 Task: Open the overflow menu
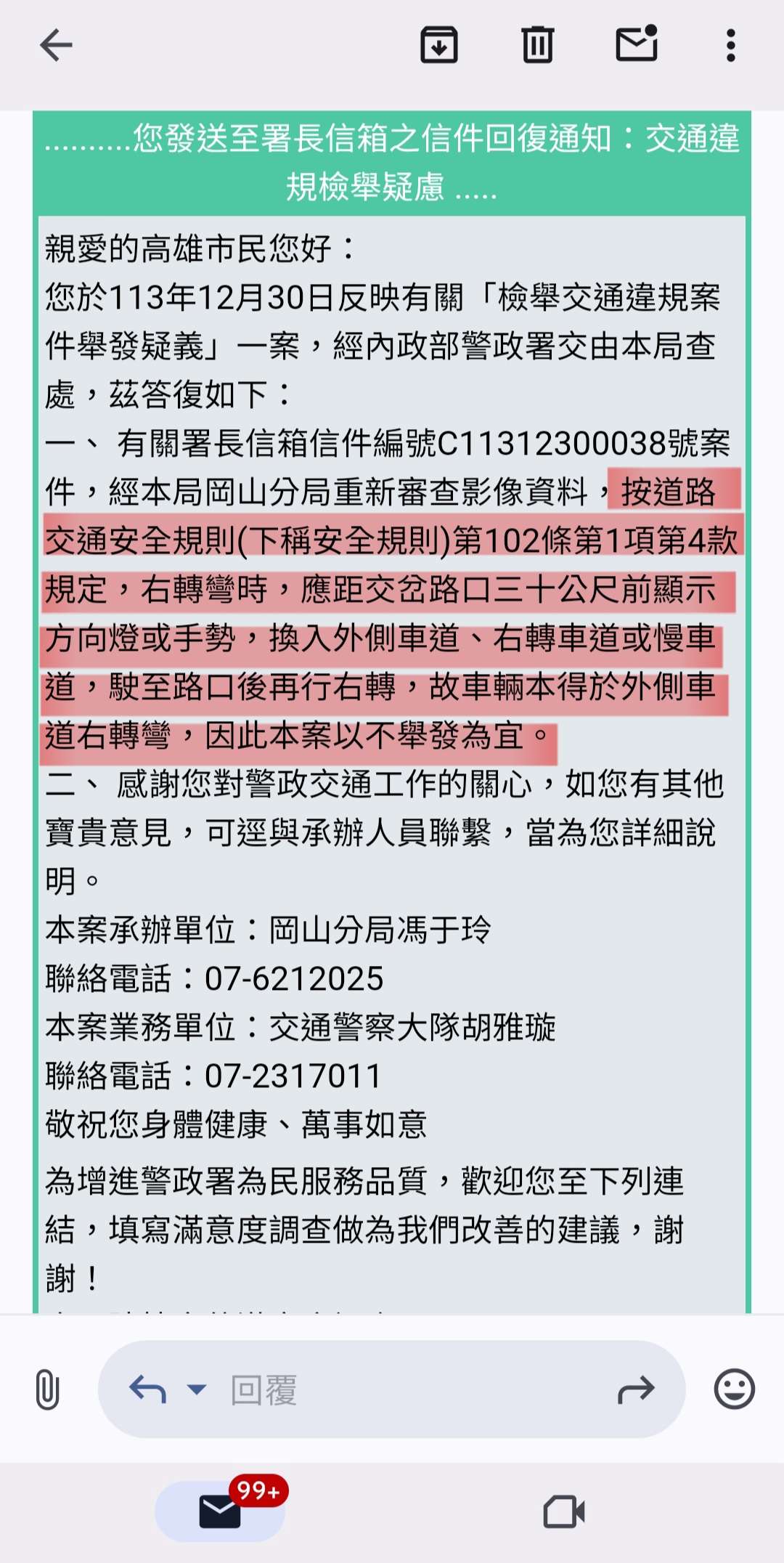point(731,46)
